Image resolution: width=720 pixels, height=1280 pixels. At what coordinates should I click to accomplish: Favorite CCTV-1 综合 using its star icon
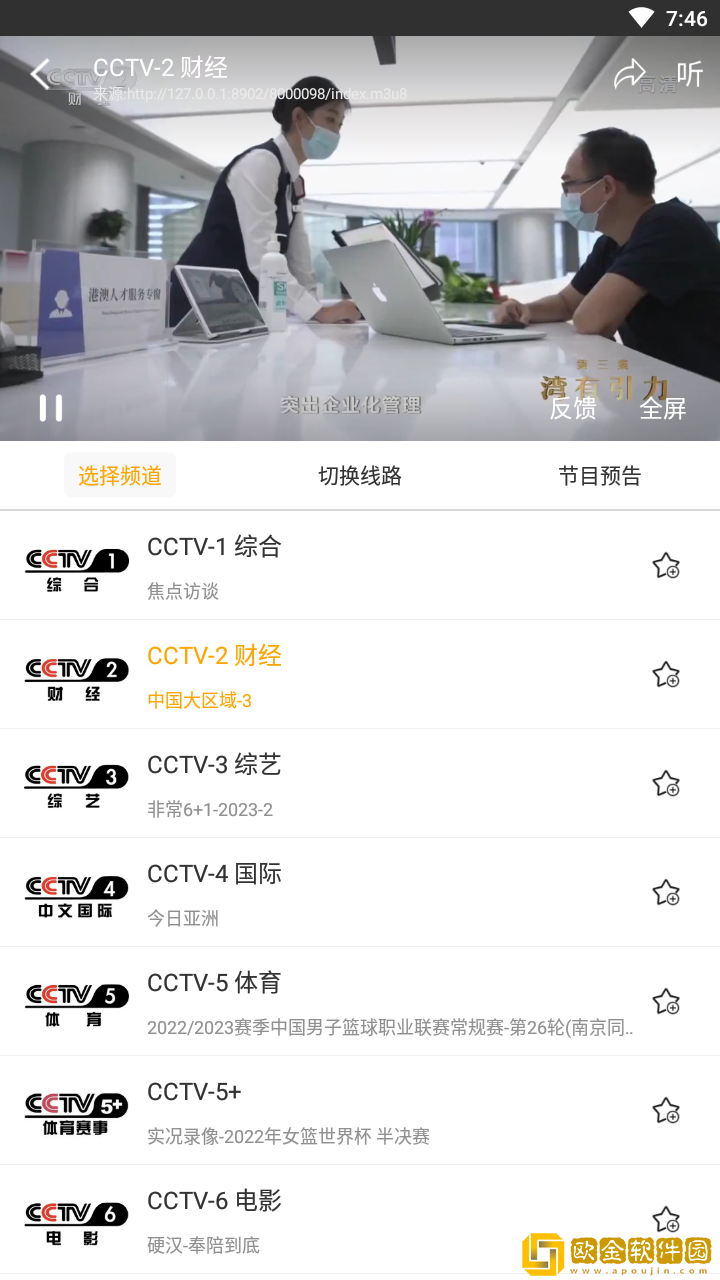[x=667, y=565]
